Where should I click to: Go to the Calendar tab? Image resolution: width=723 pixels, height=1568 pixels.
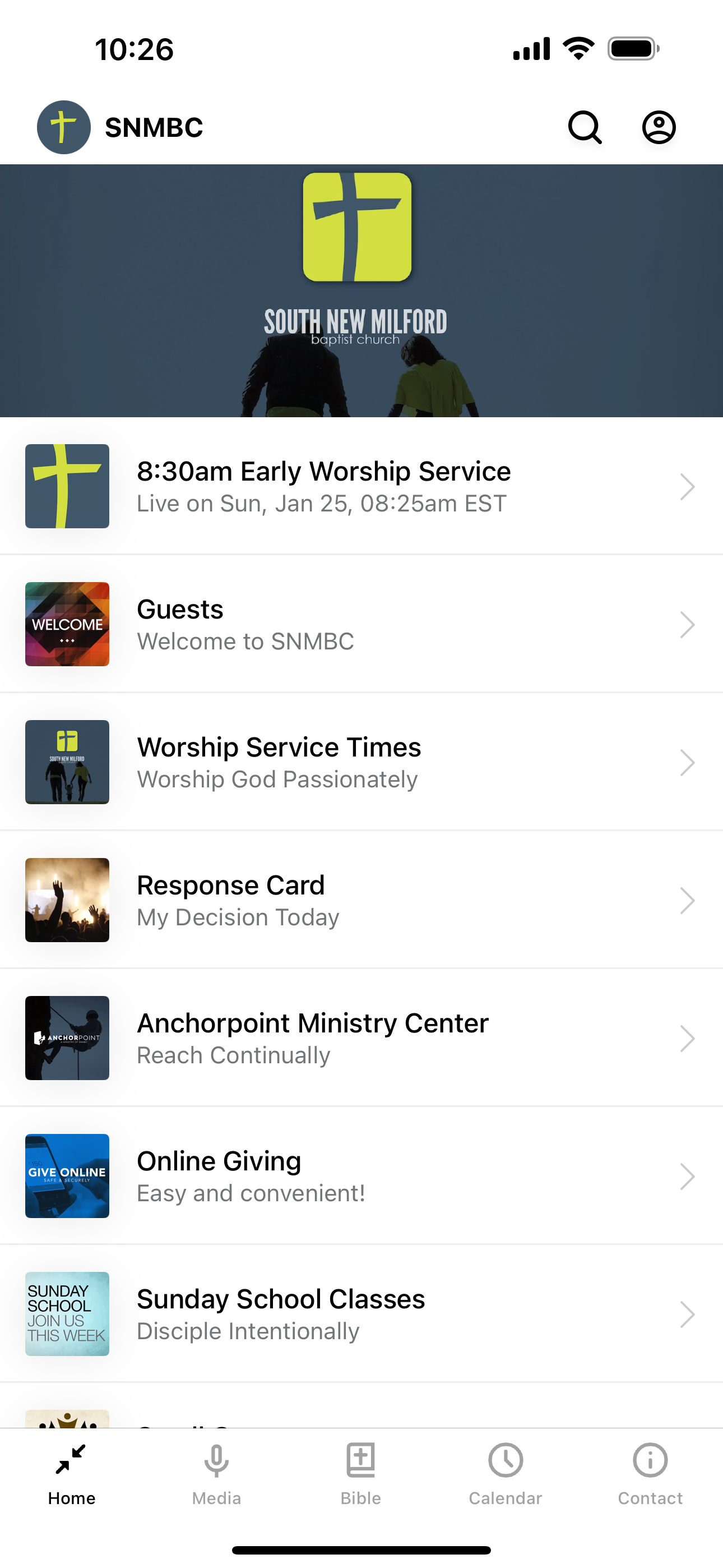(x=505, y=1474)
